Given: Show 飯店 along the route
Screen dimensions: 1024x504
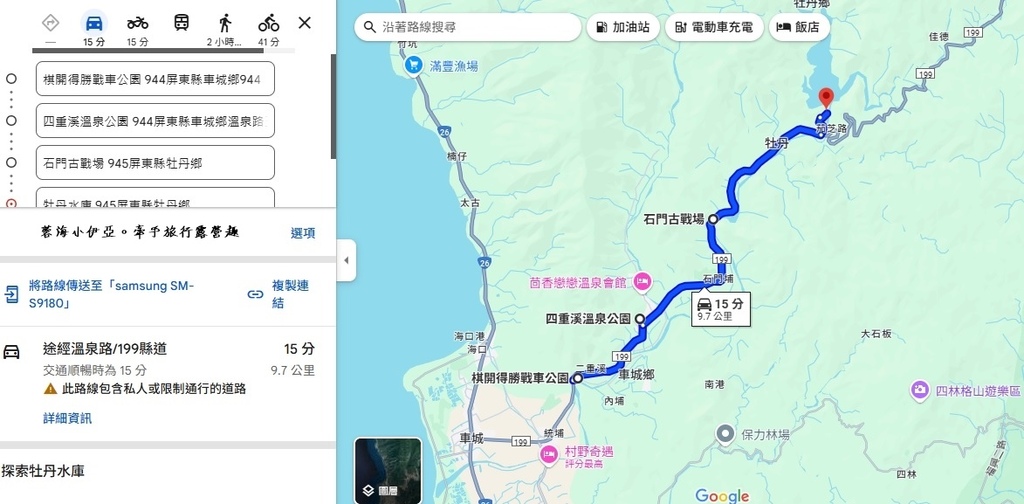Looking at the screenshot, I should click(x=799, y=27).
